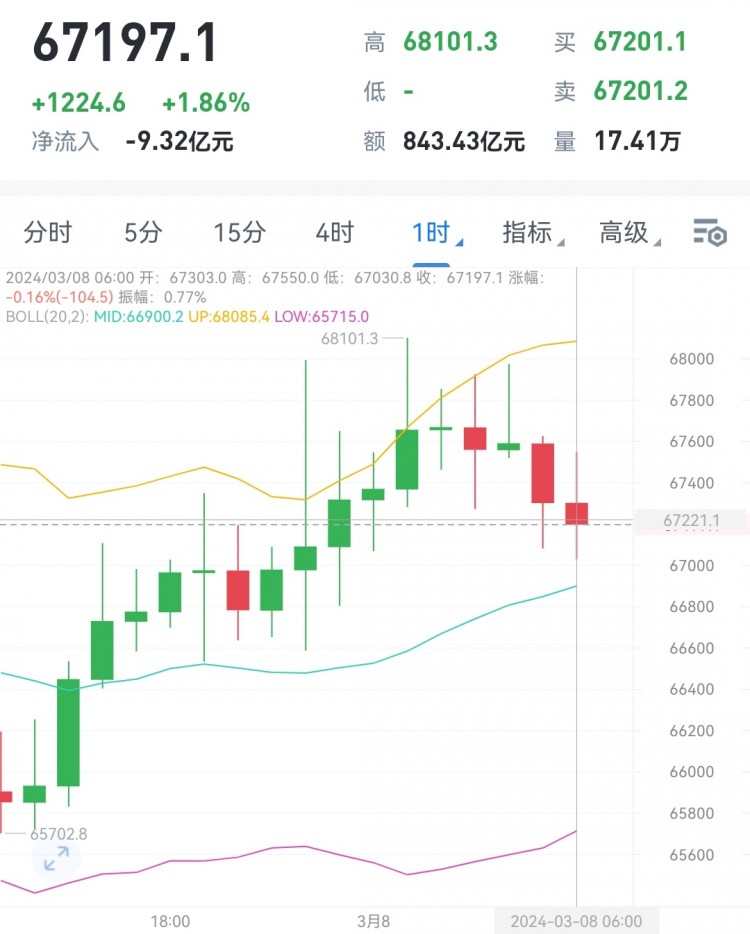Viewport: 750px width, 934px height.
Task: Expand the chart to fullscreen
Action: coord(54,858)
